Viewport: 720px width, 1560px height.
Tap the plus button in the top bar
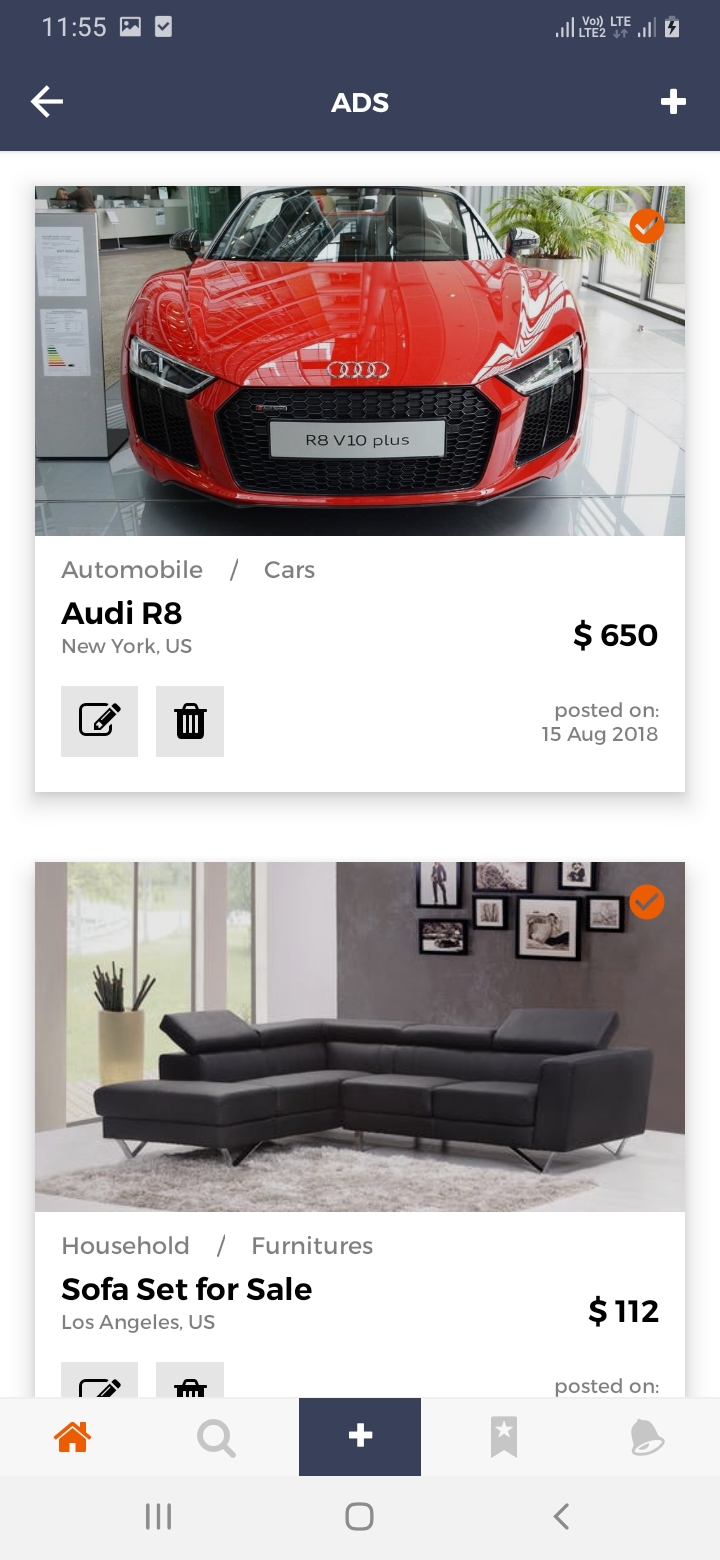673,101
